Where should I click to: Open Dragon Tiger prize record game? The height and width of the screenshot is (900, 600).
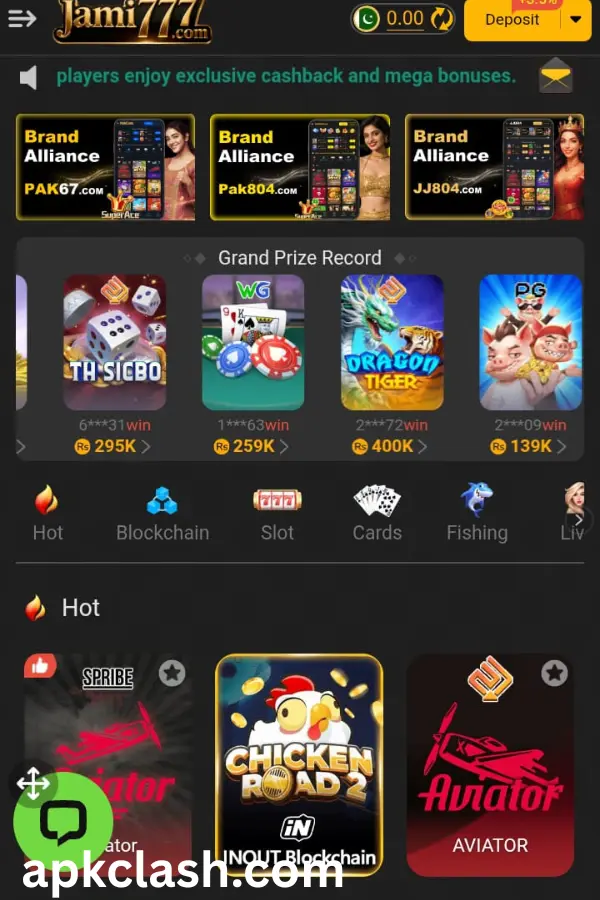click(x=392, y=343)
